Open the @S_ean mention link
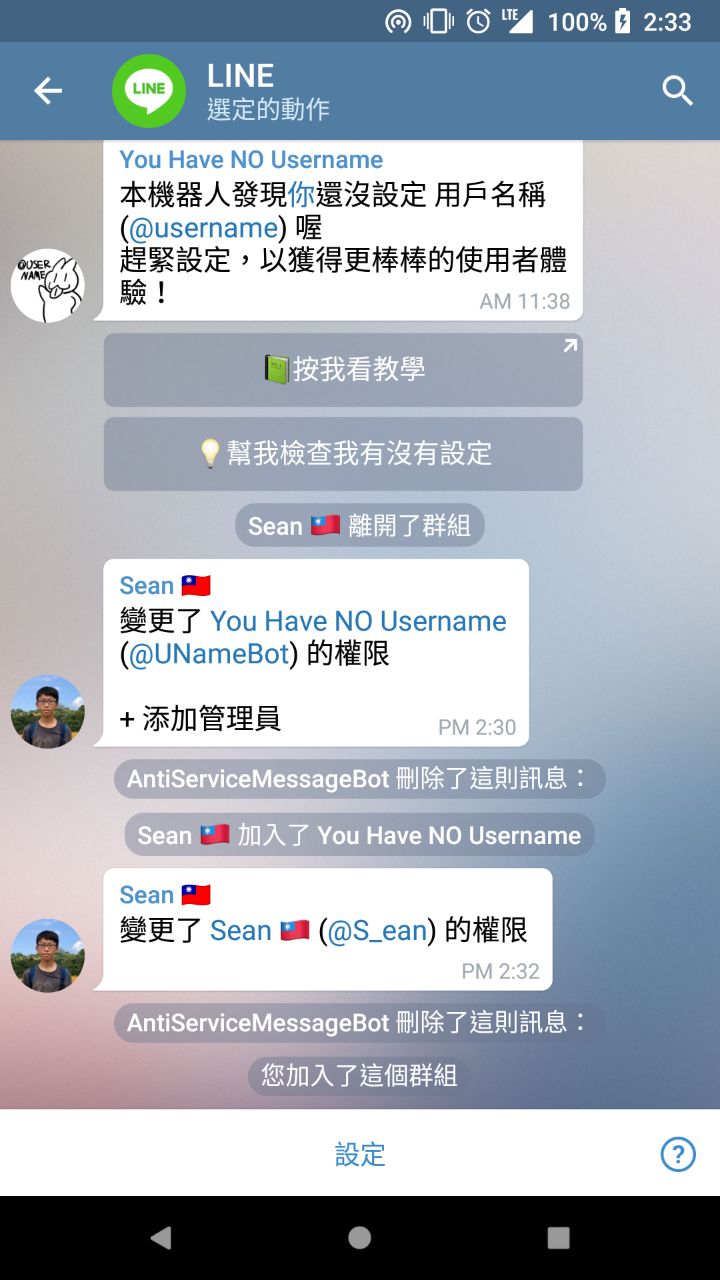This screenshot has height=1280, width=720. tap(378, 931)
